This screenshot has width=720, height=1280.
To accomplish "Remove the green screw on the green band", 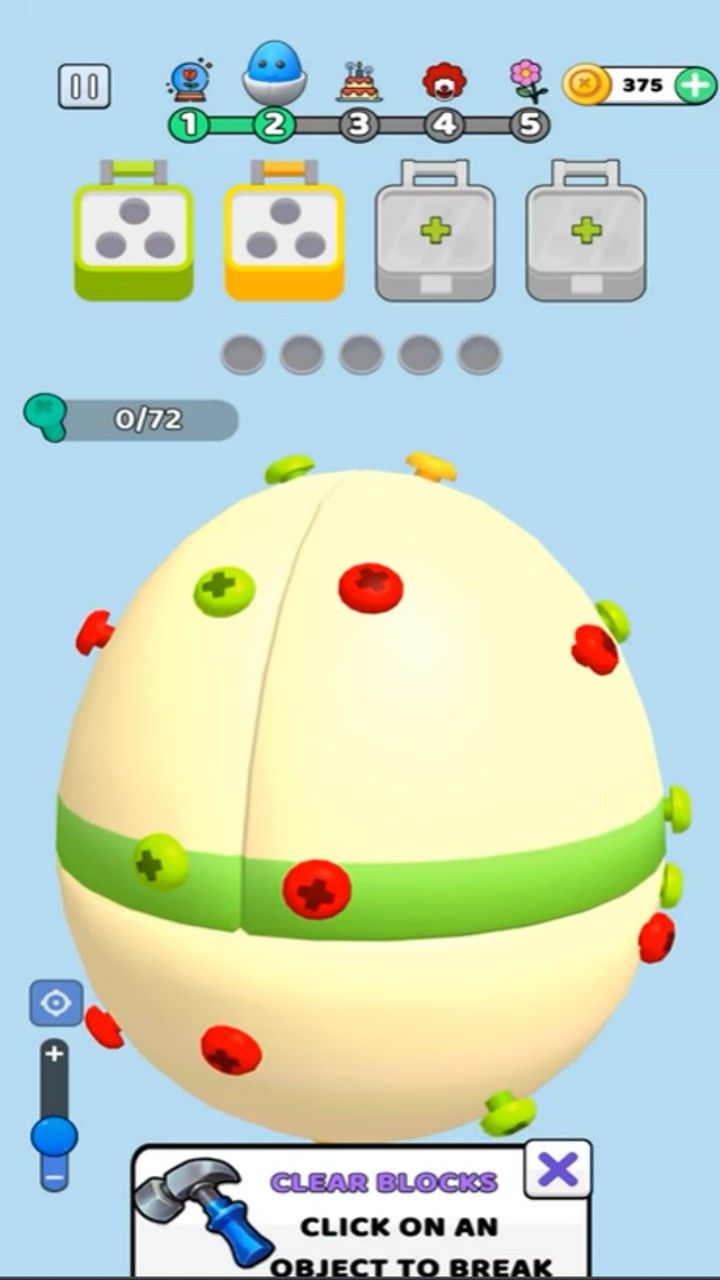I will 160,862.
